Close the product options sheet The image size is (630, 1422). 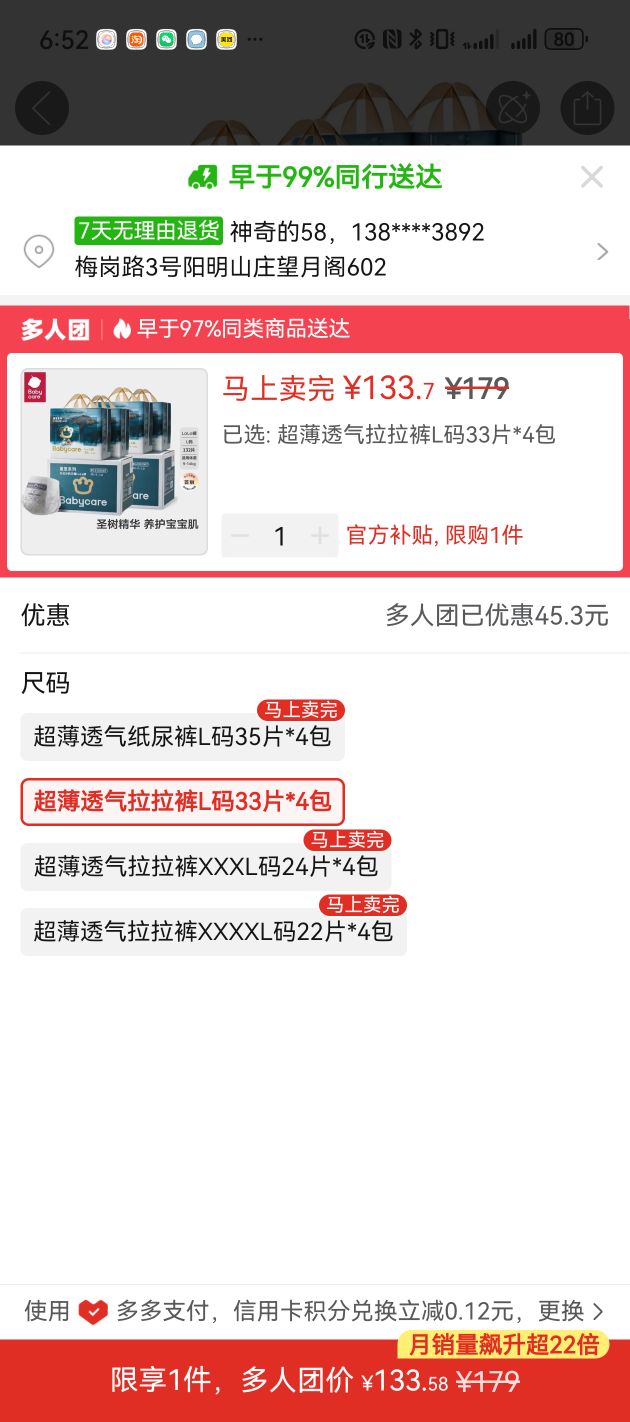click(x=592, y=177)
